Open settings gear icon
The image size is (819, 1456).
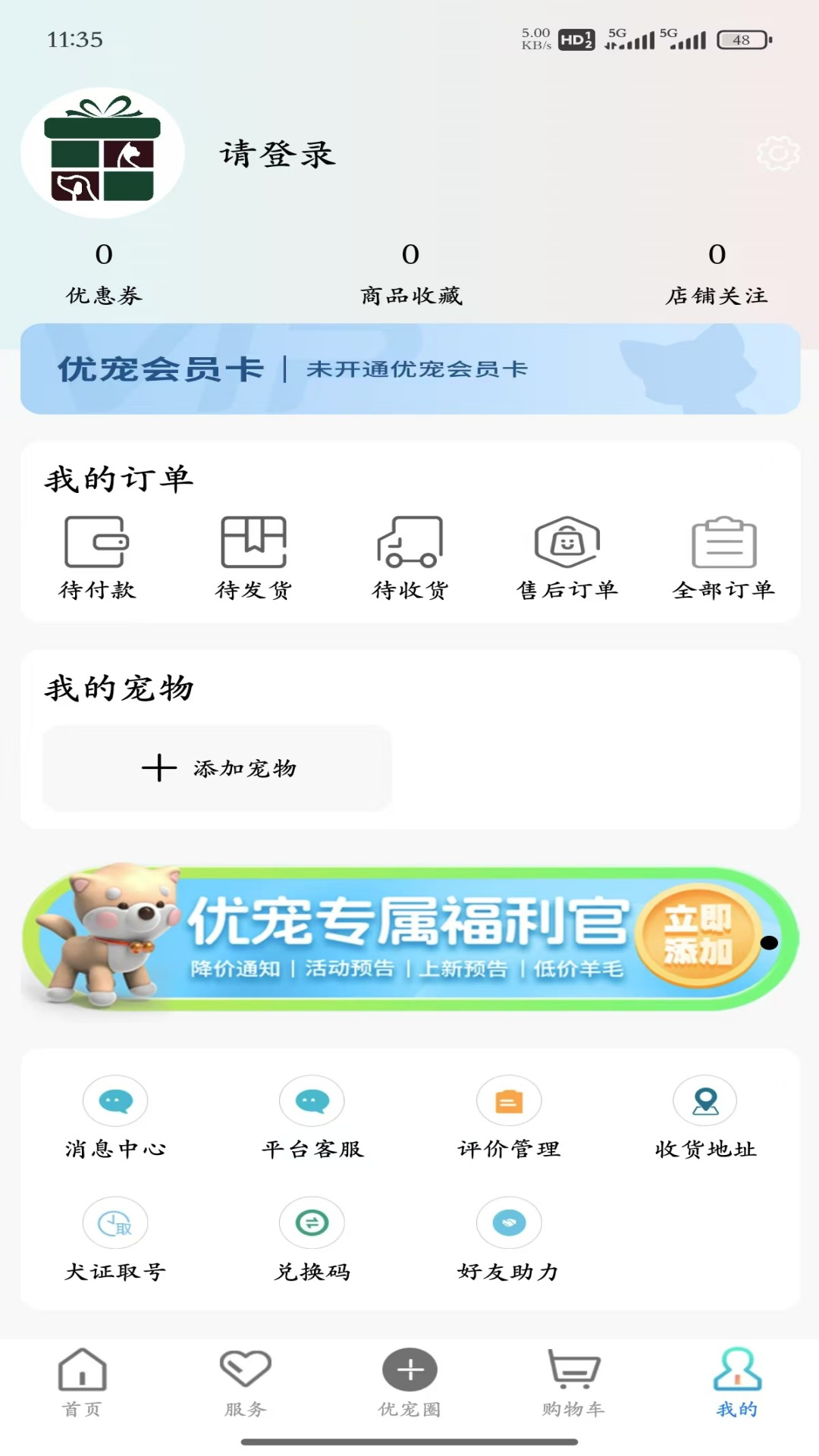(778, 154)
